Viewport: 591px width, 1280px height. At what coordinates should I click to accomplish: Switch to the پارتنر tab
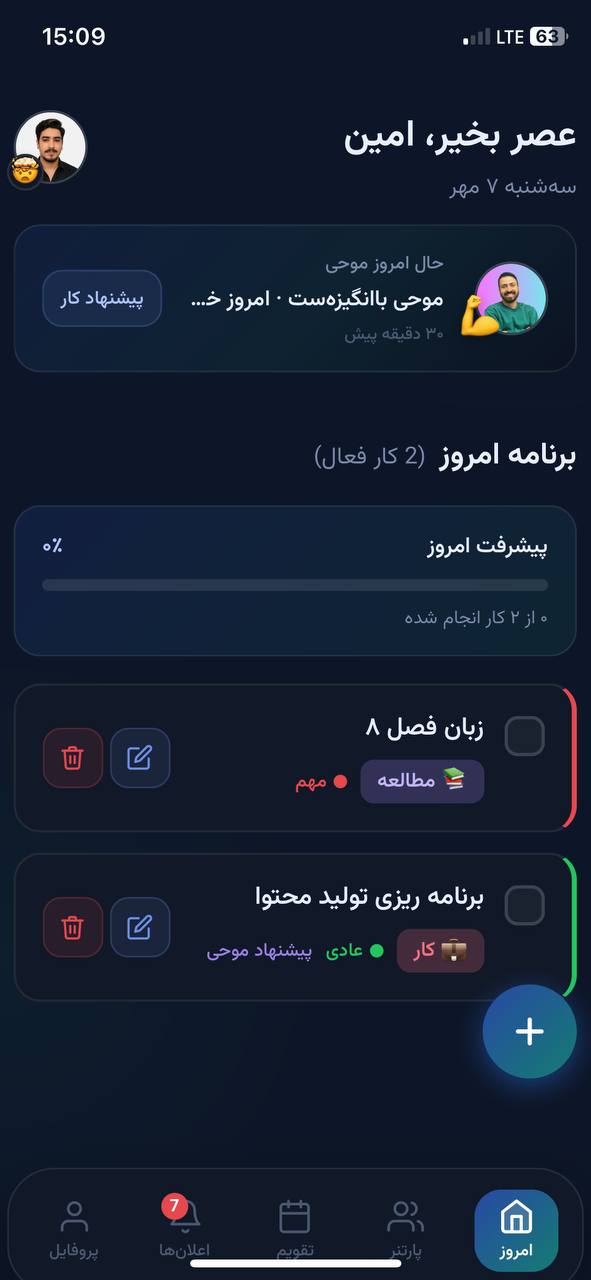[405, 1229]
